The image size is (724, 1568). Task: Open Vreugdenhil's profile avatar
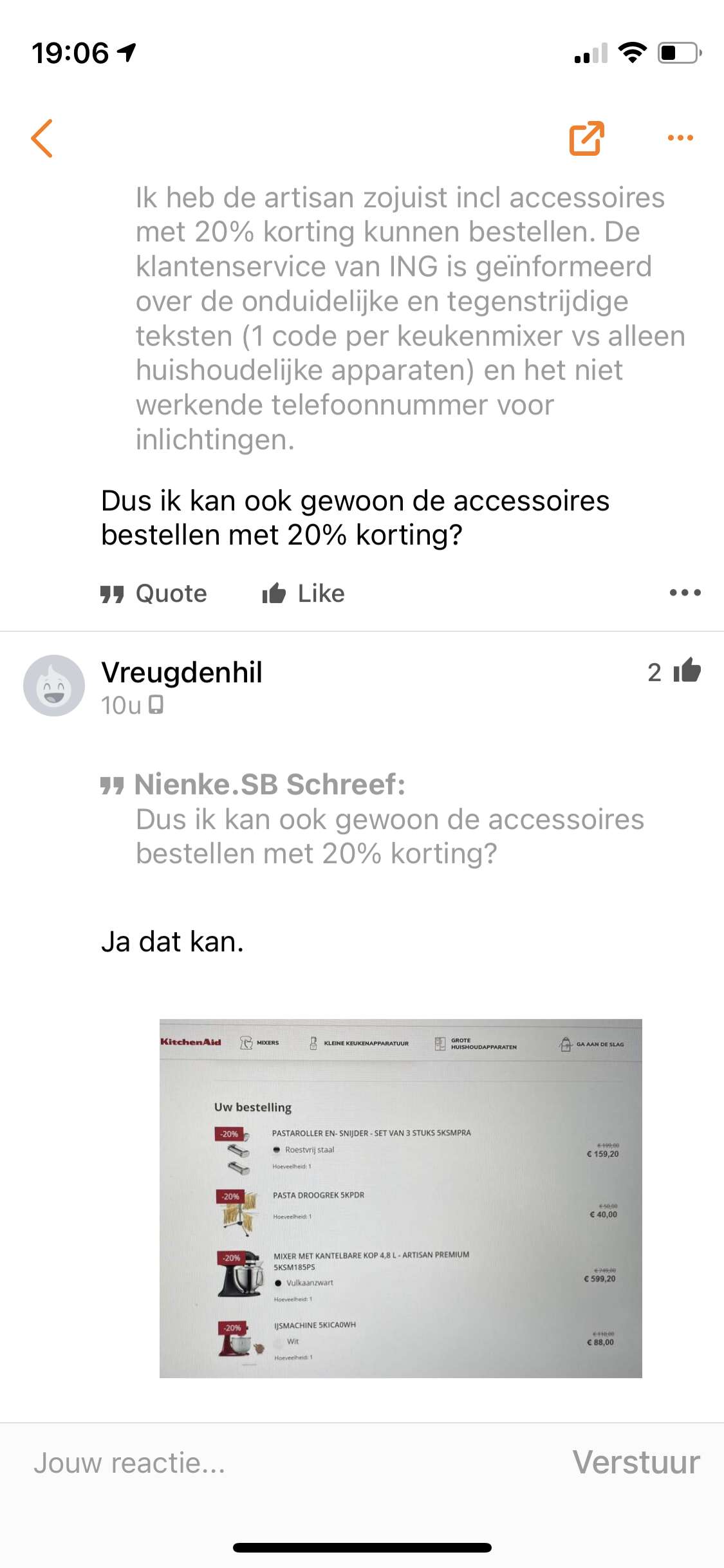point(54,686)
